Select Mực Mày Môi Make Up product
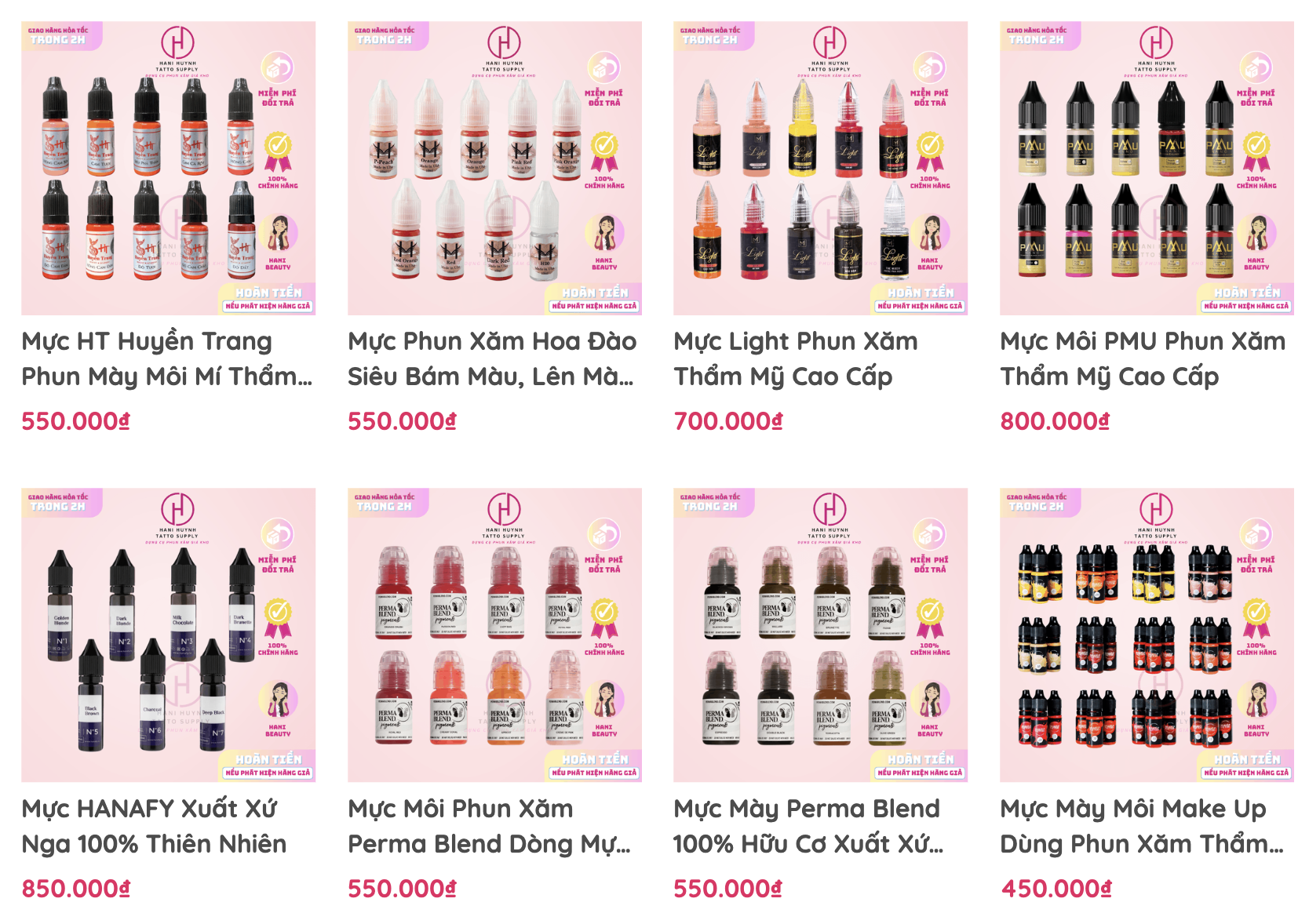Image resolution: width=1309 pixels, height=924 pixels. pyautogui.click(x=1147, y=635)
